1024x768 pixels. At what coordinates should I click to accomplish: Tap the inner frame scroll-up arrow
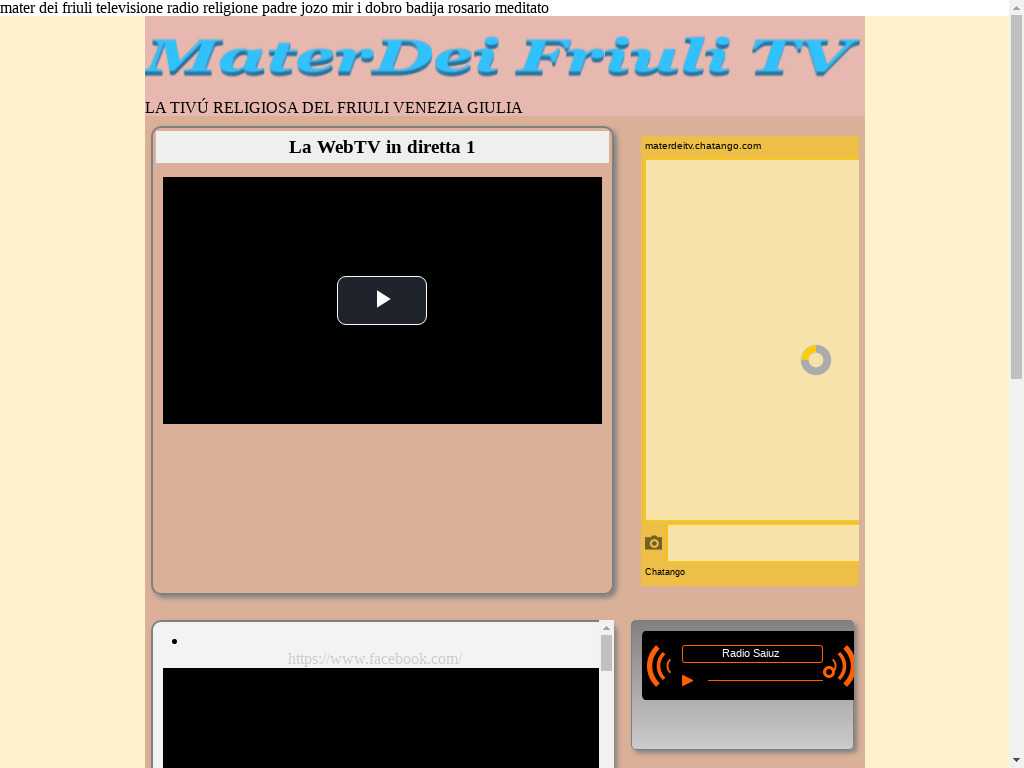[x=606, y=628]
